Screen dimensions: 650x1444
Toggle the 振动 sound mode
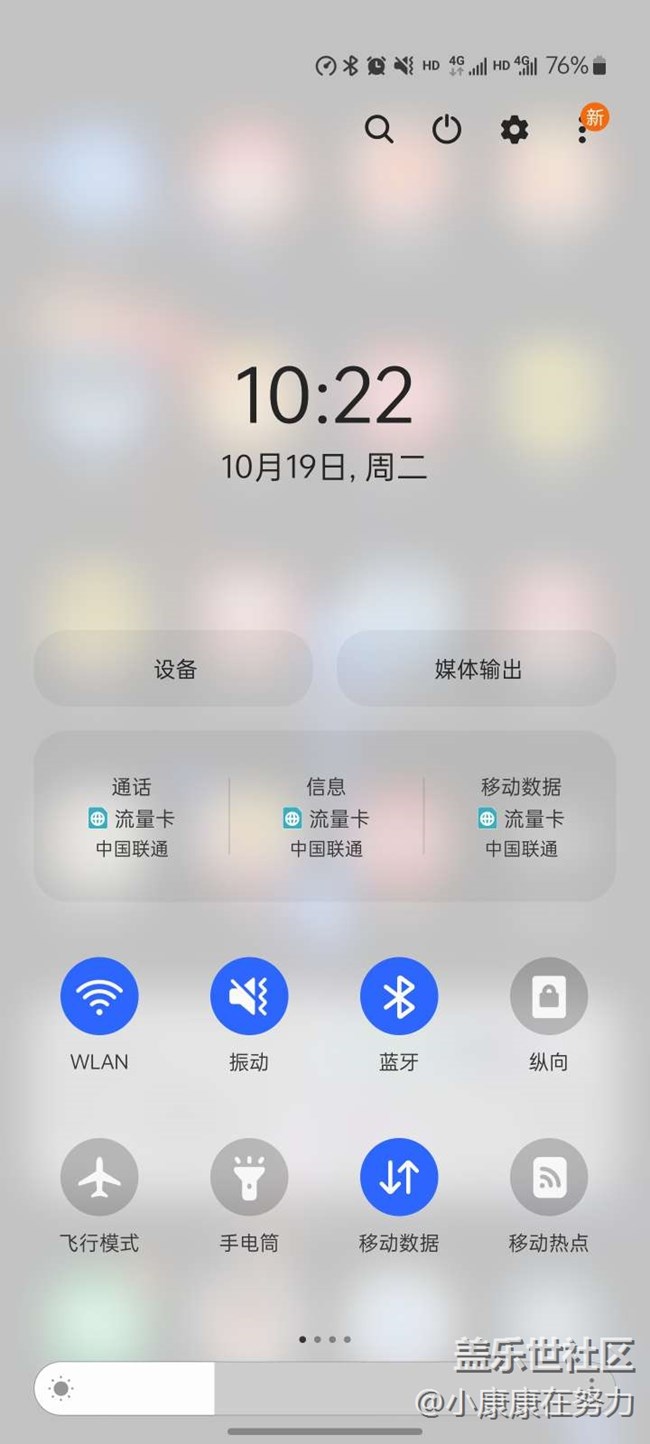click(249, 996)
